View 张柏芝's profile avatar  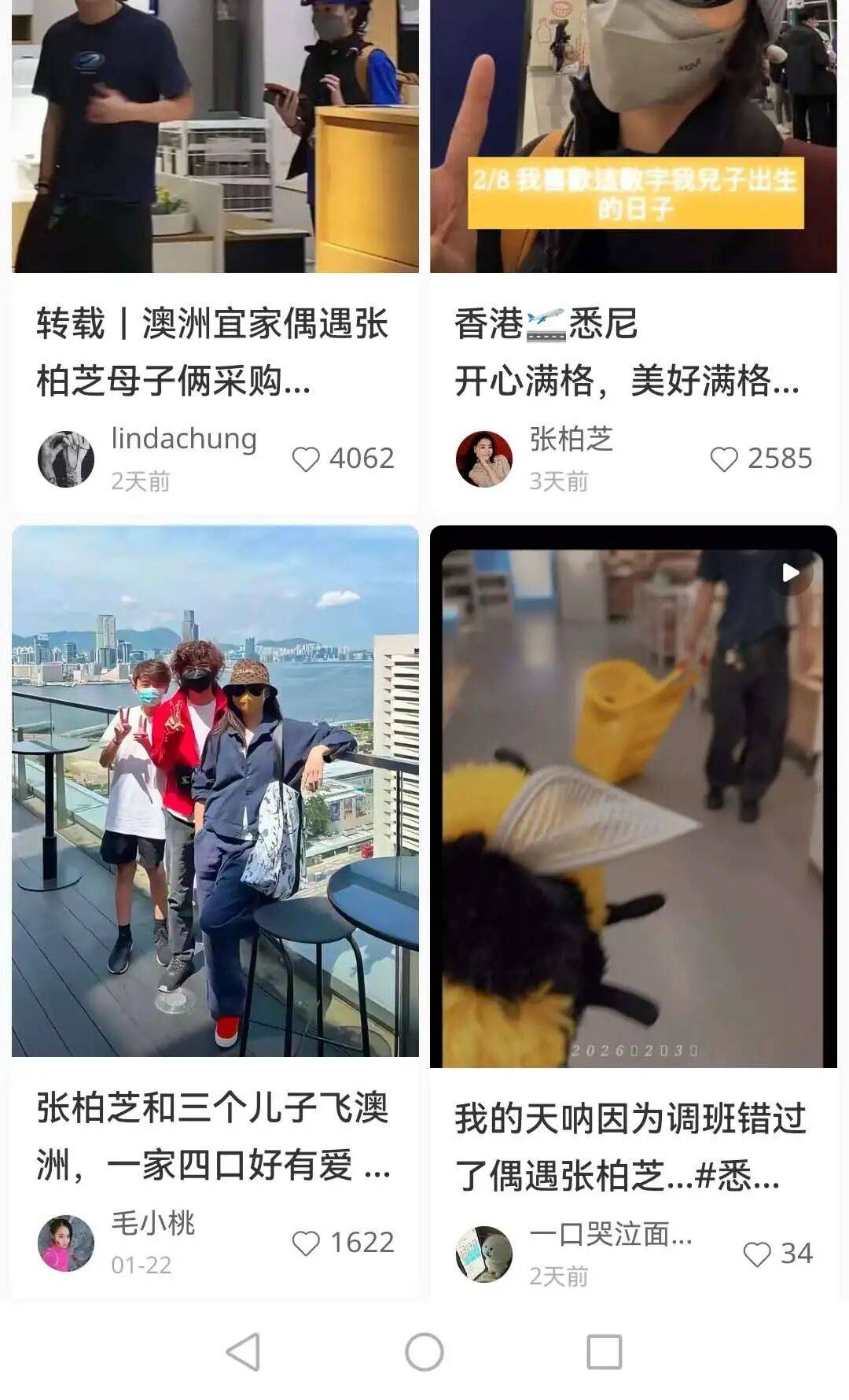pos(484,459)
